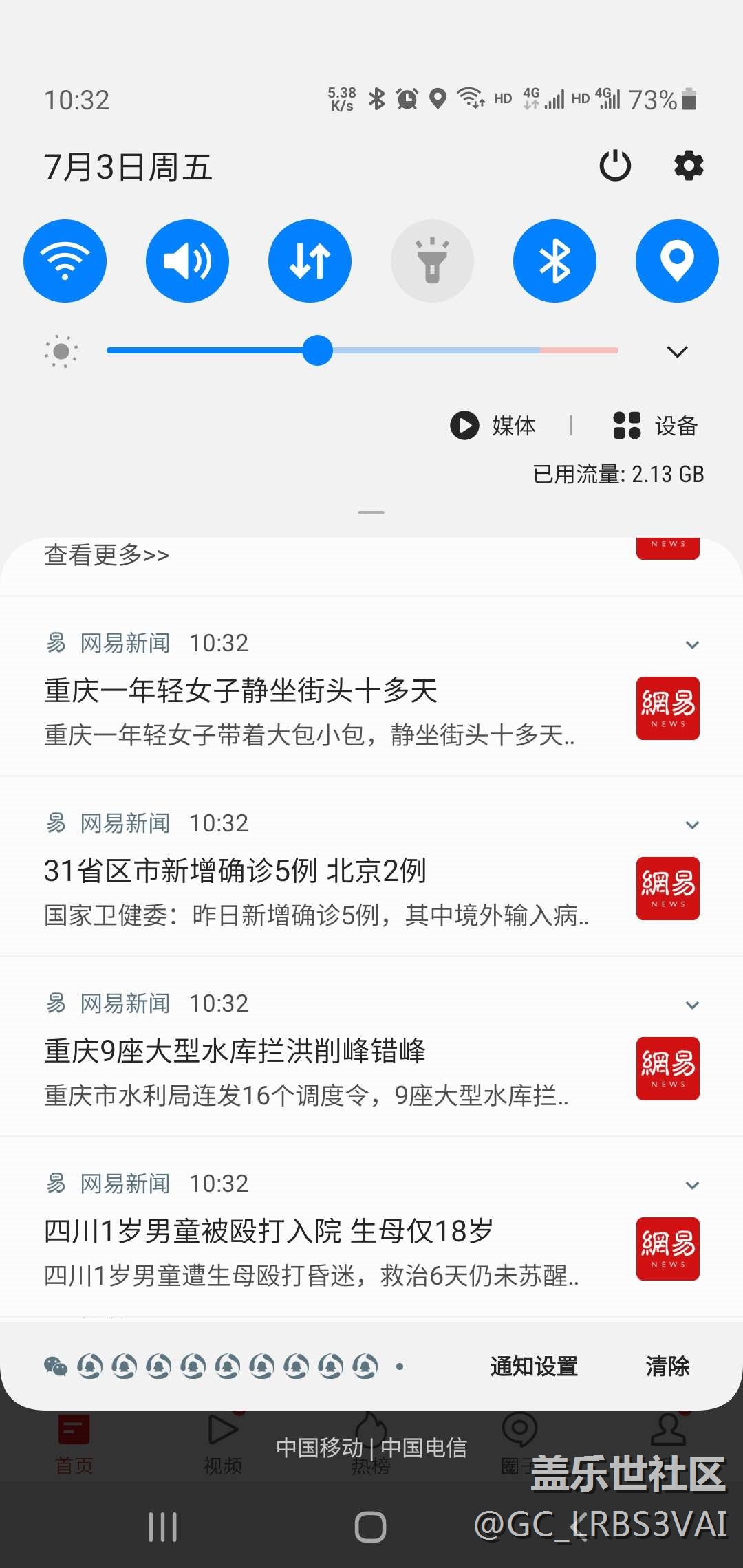Switch off Bluetooth toggle
The height and width of the screenshot is (1568, 743).
coord(554,261)
